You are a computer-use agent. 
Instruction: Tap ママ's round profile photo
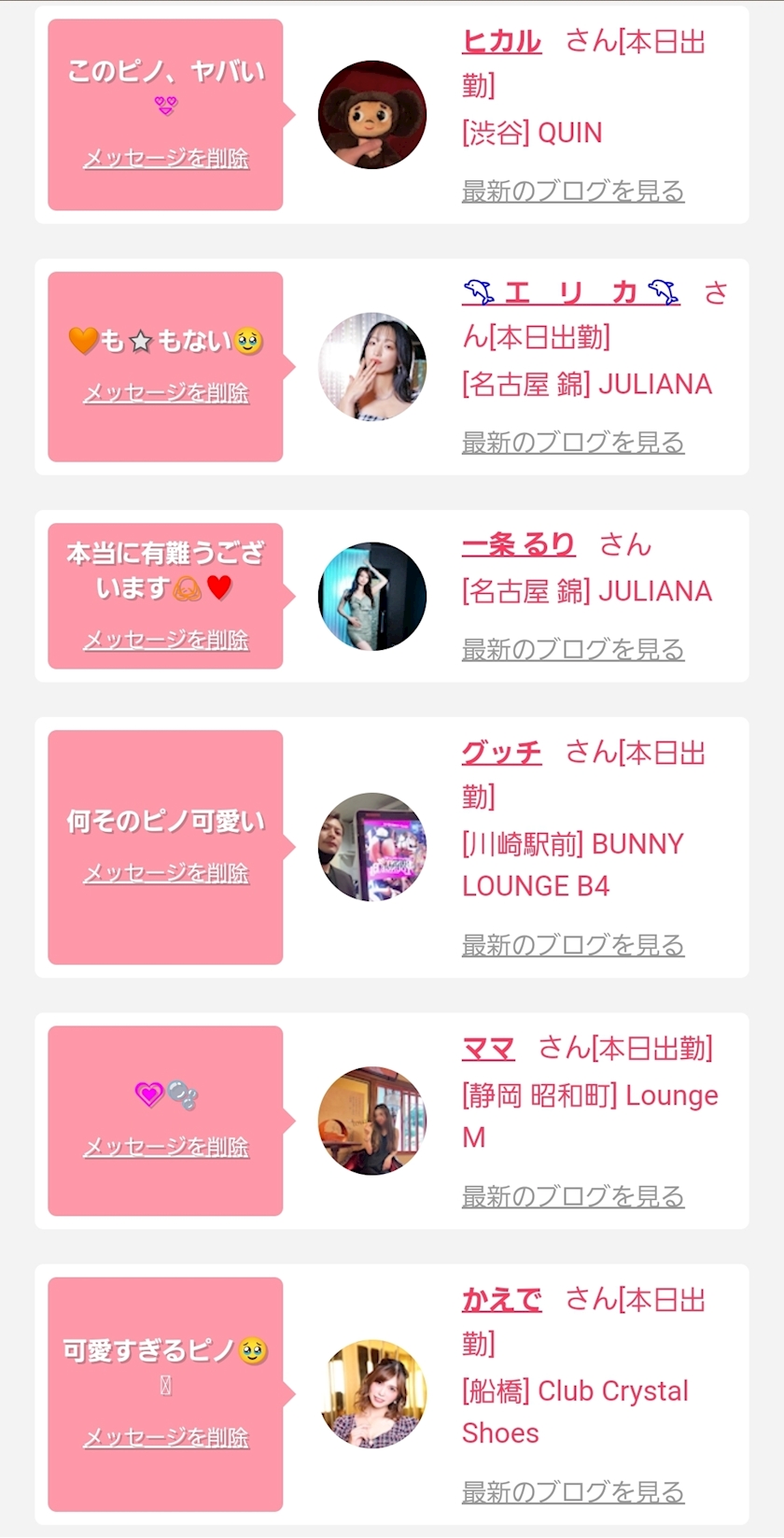click(372, 1121)
